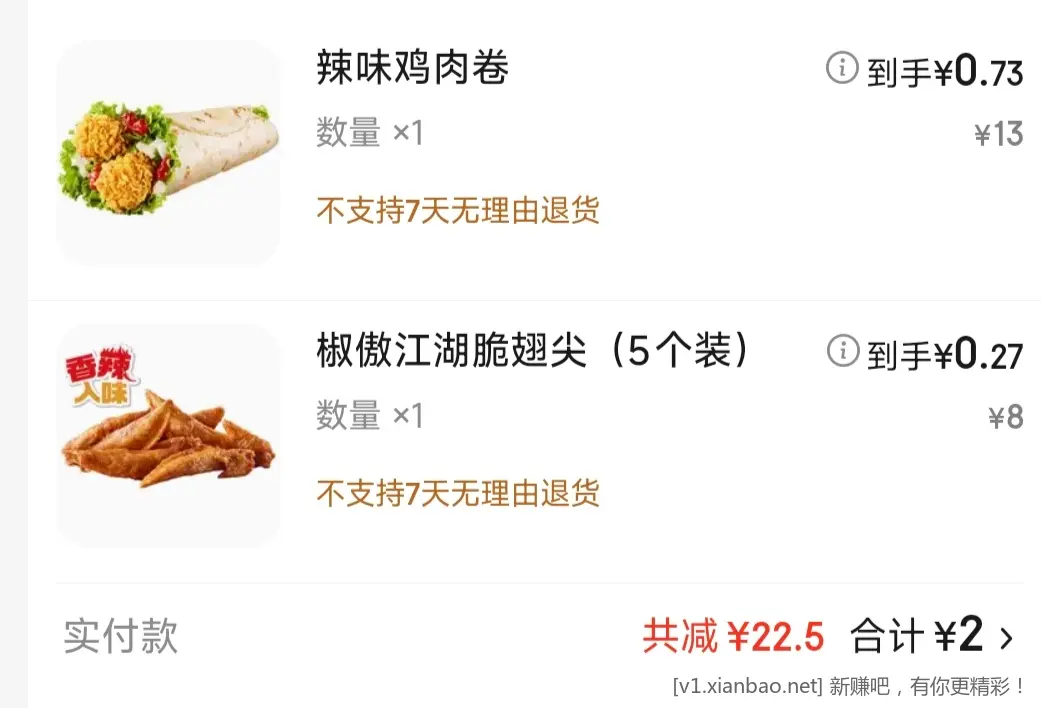Open price info icon for 椒傲江湖脆翅尖
Screen dimensions: 1041x708
[842, 350]
